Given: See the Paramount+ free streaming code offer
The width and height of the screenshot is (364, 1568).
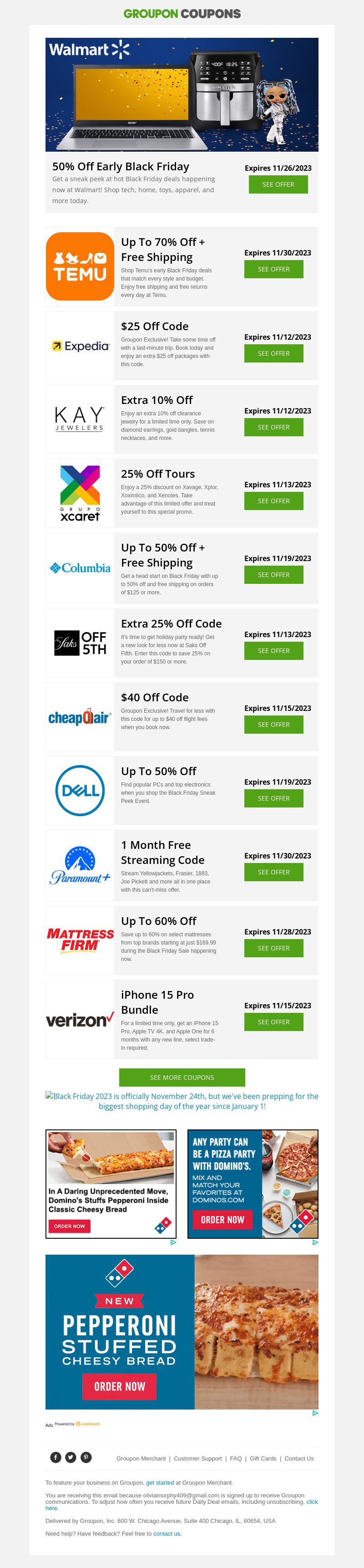Looking at the screenshot, I should tap(273, 872).
